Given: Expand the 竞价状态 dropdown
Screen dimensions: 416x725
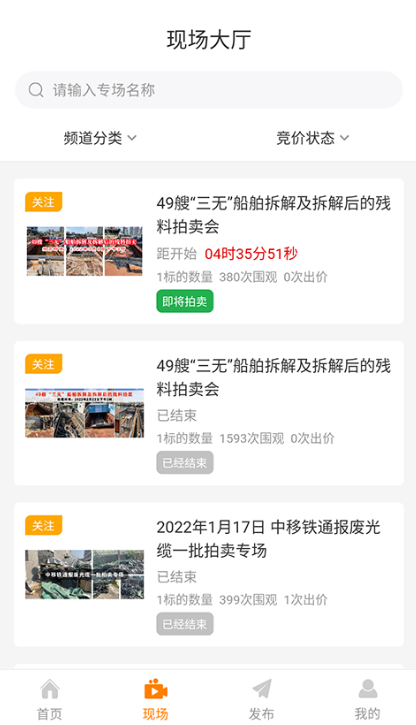Looking at the screenshot, I should coord(312,138).
